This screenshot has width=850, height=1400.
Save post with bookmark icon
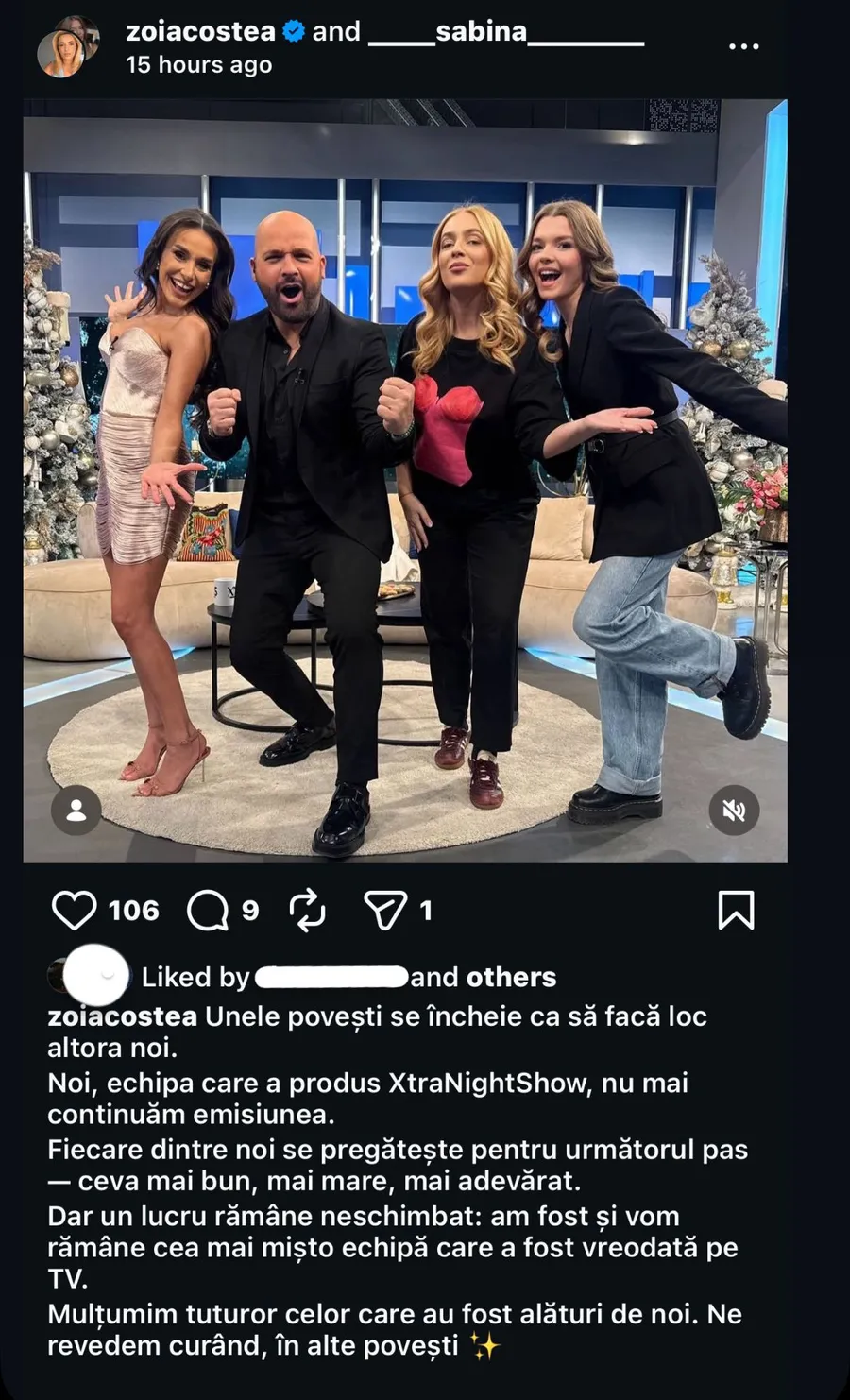(x=736, y=911)
